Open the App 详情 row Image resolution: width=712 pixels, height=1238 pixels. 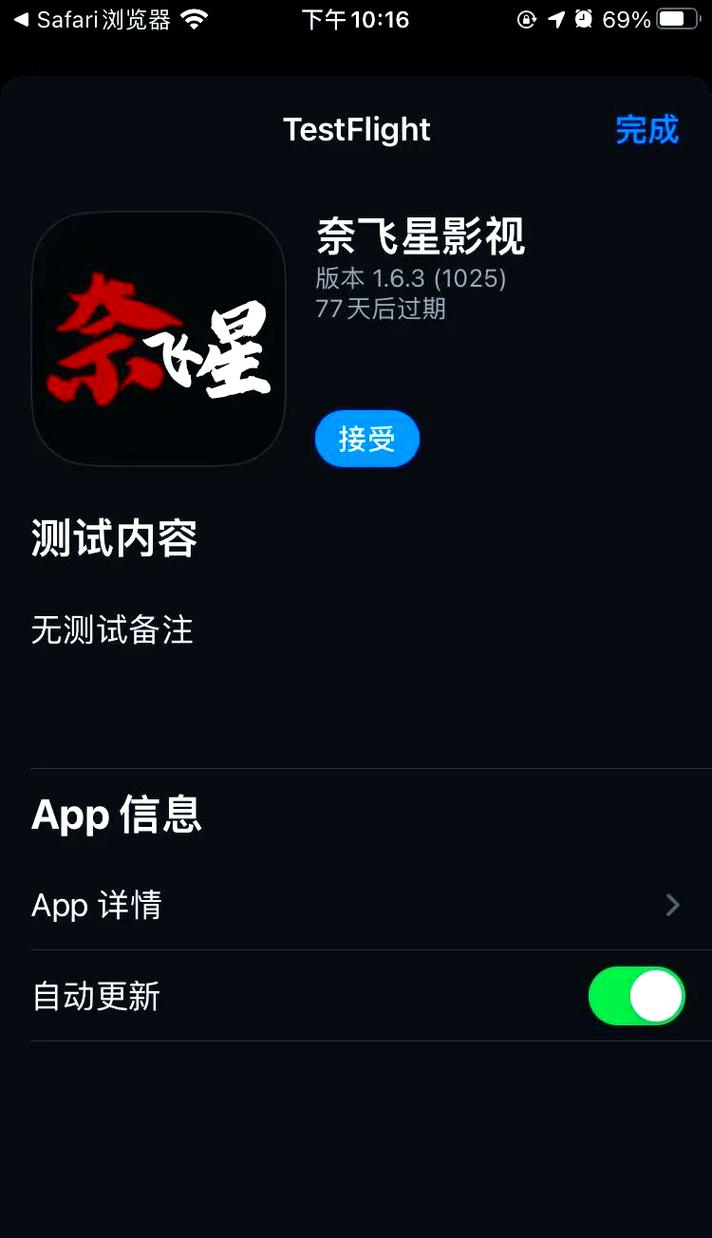[x=355, y=906]
